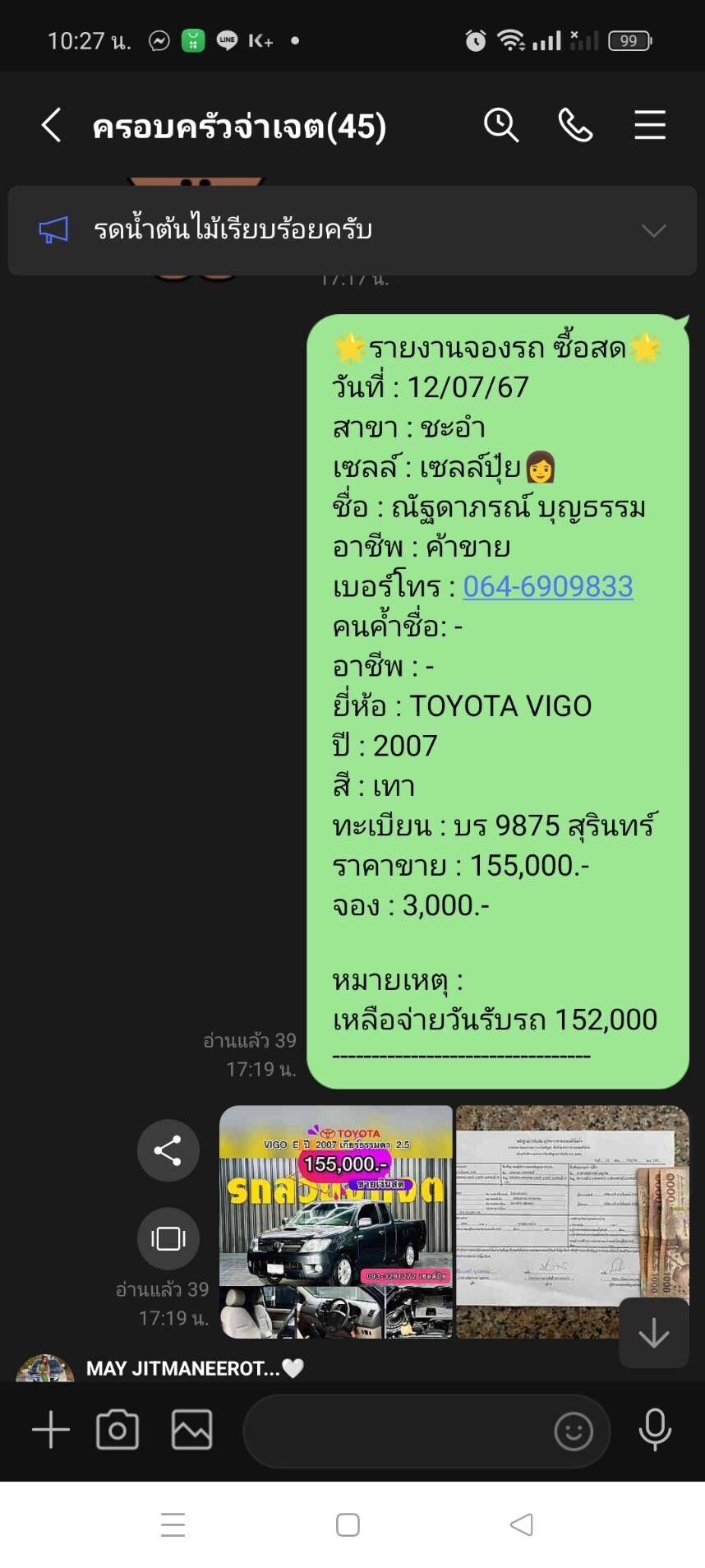Open the document receipt photo
This screenshot has width=705, height=1568.
572,1222
